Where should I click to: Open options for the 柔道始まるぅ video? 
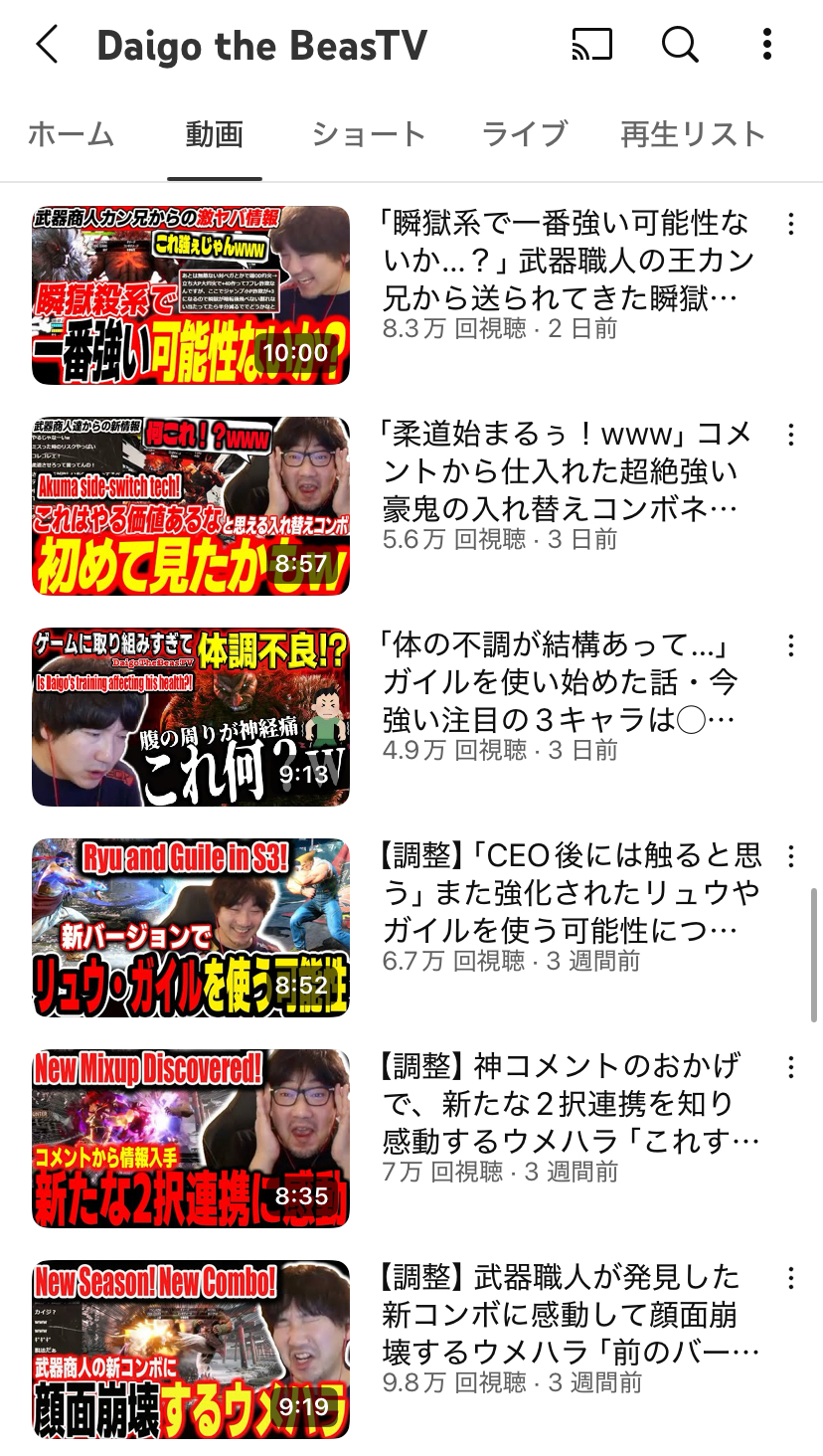(791, 435)
